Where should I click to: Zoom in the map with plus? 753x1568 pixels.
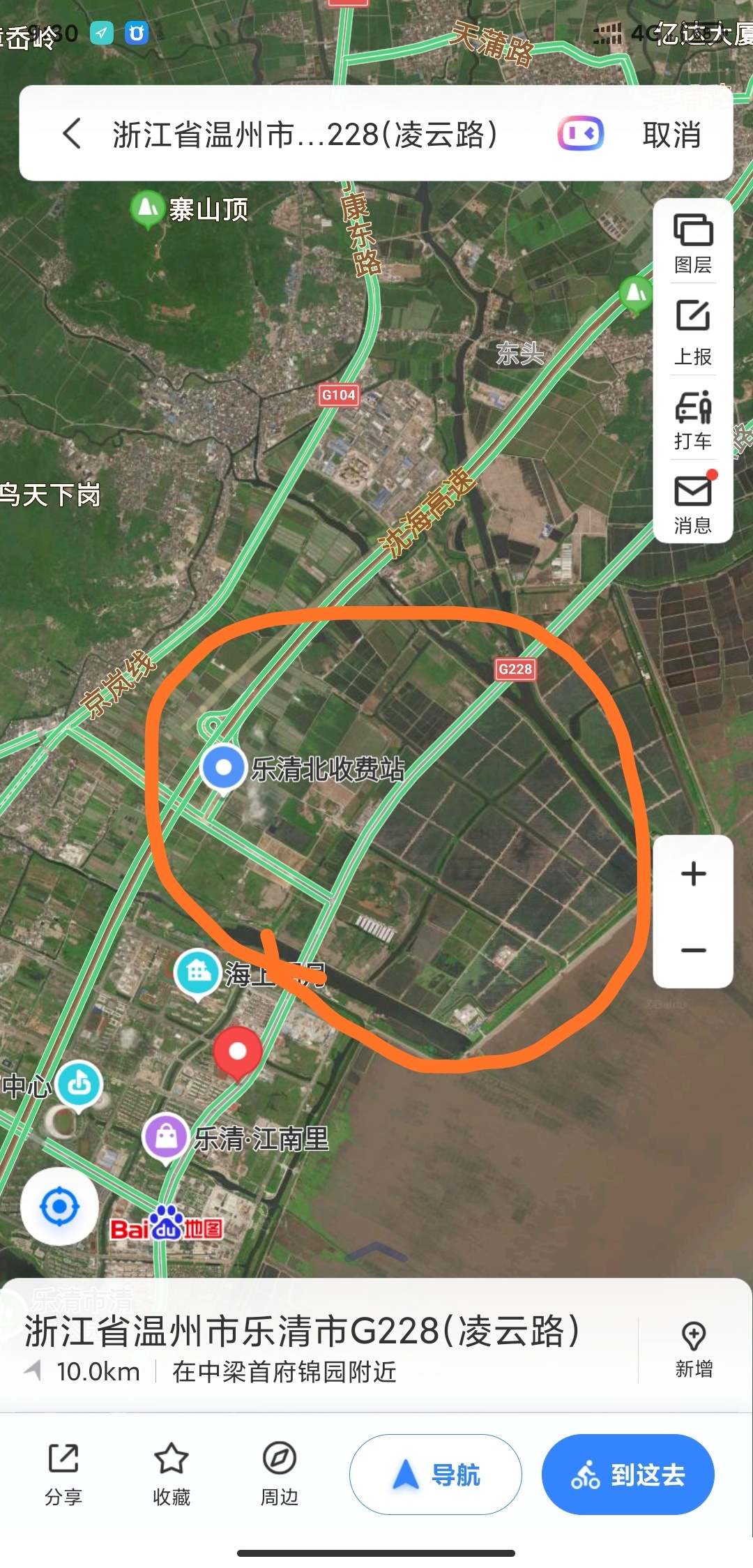693,874
